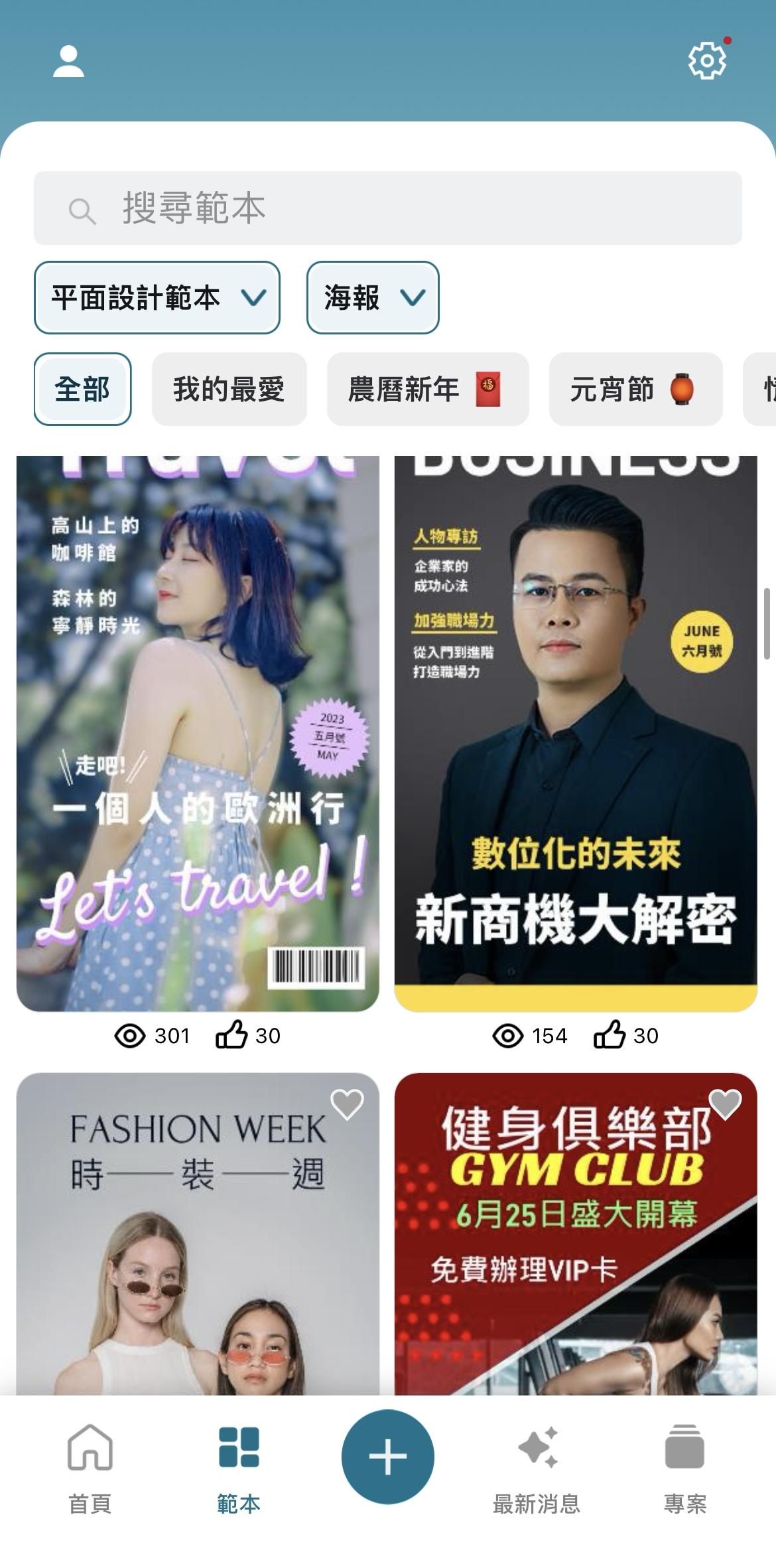The image size is (776, 1568).
Task: Open the Let's travel magazine template
Action: [x=198, y=733]
